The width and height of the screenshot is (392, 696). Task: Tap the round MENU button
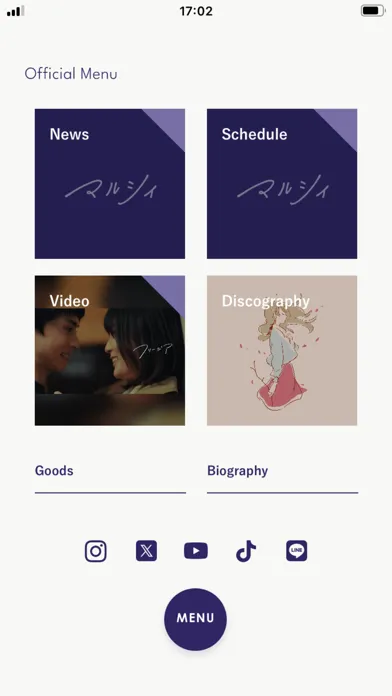(x=195, y=619)
